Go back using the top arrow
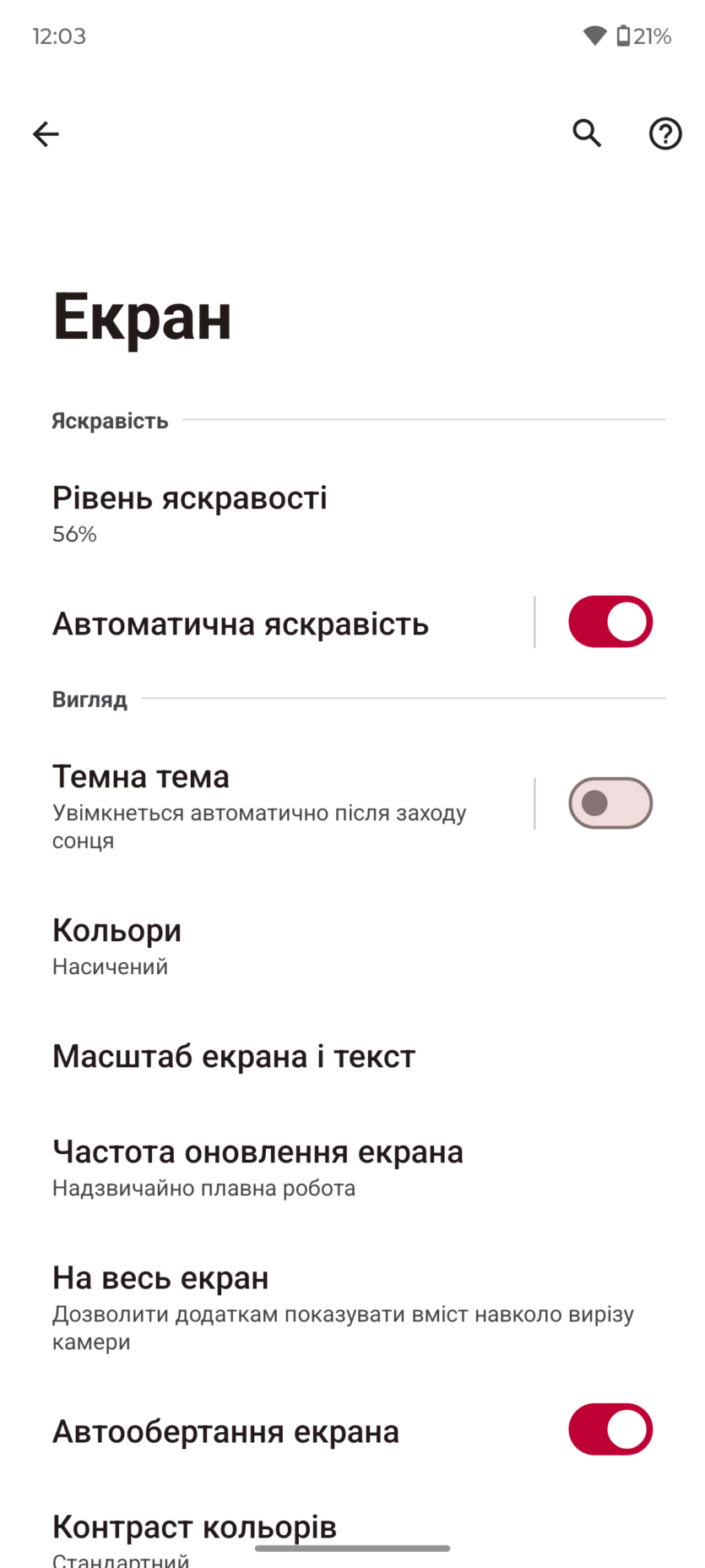Image resolution: width=705 pixels, height=1568 pixels. point(46,133)
